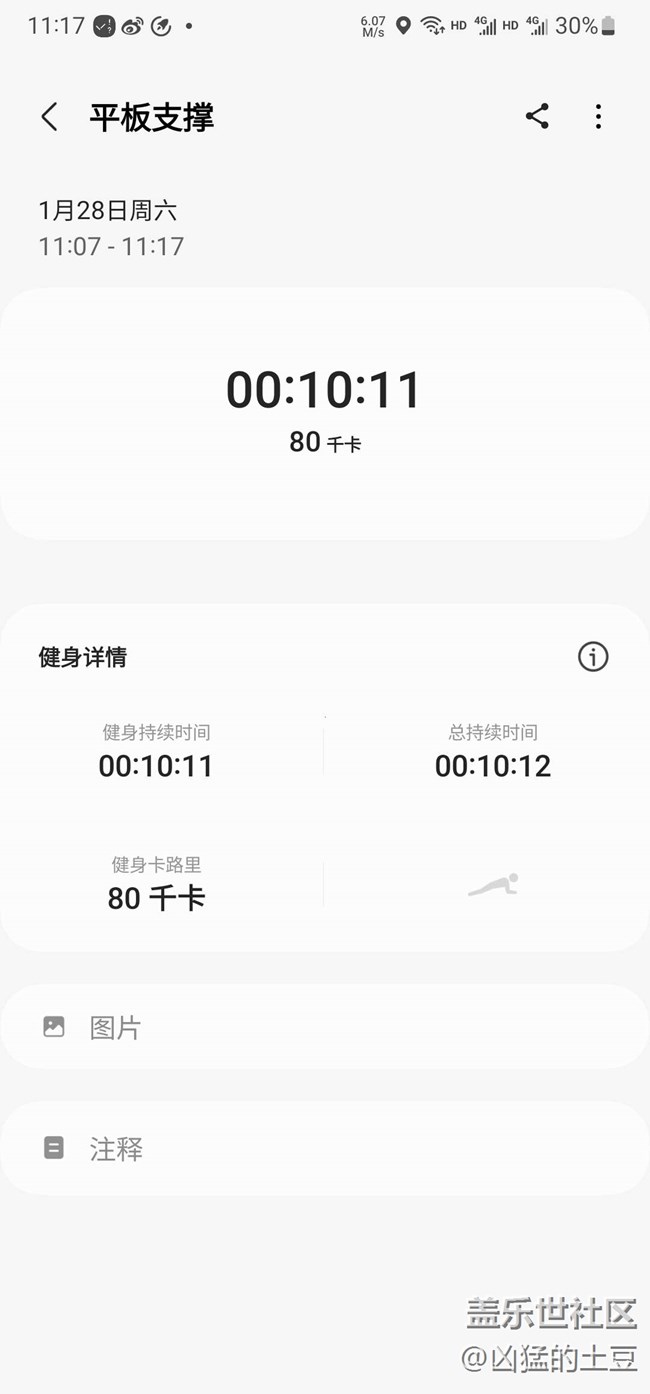Open the overflow menu

[x=598, y=117]
